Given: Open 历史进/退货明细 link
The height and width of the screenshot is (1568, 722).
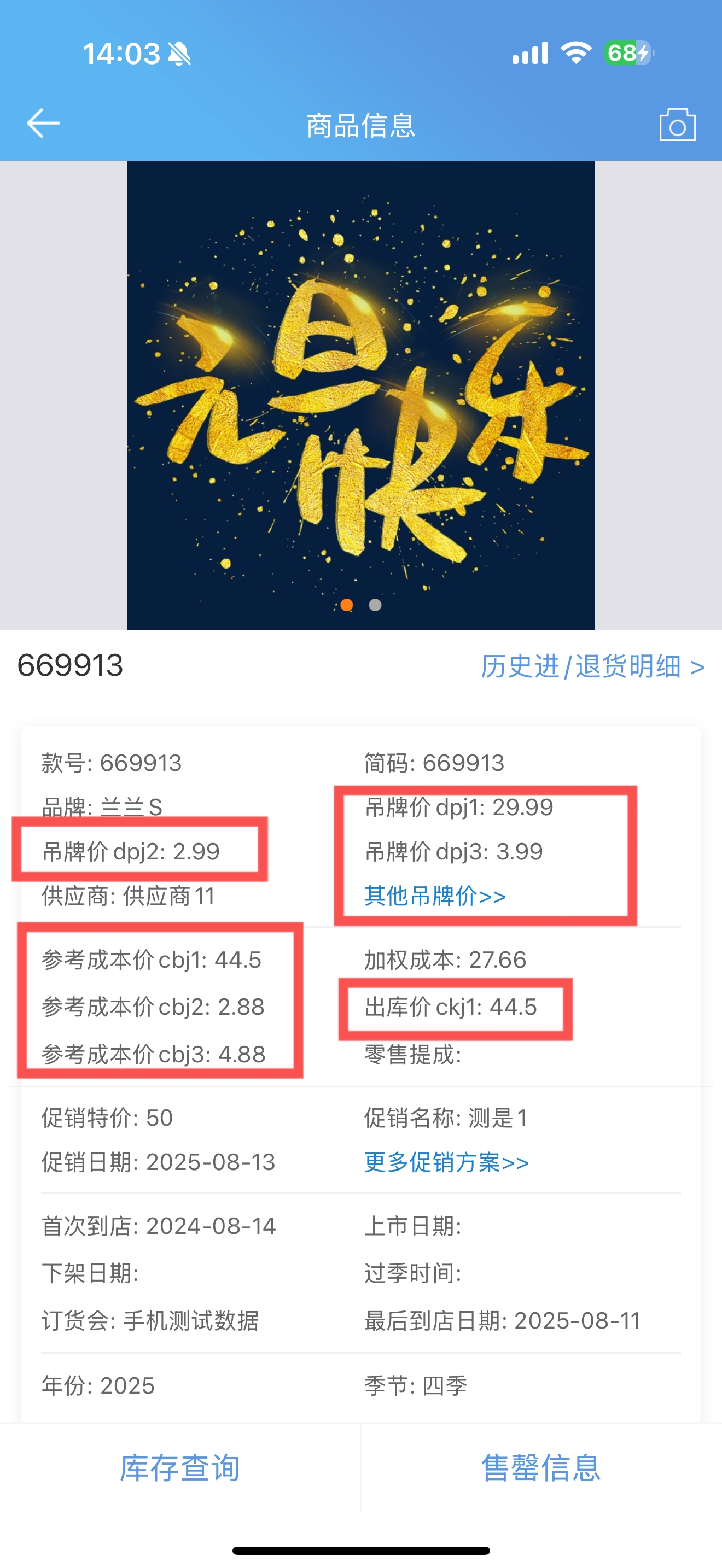Looking at the screenshot, I should pyautogui.click(x=592, y=666).
